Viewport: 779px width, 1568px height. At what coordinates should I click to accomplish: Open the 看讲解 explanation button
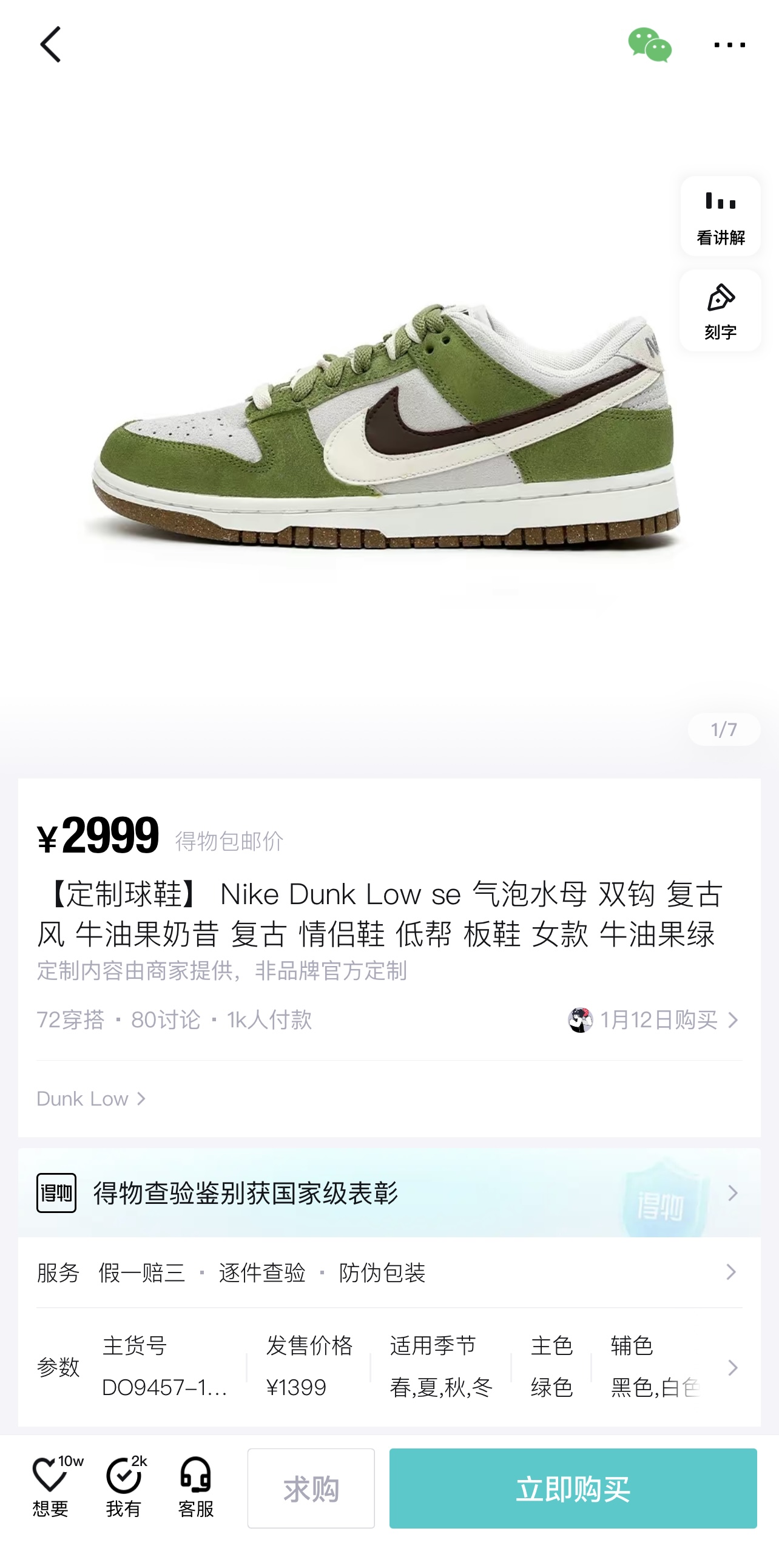point(721,217)
